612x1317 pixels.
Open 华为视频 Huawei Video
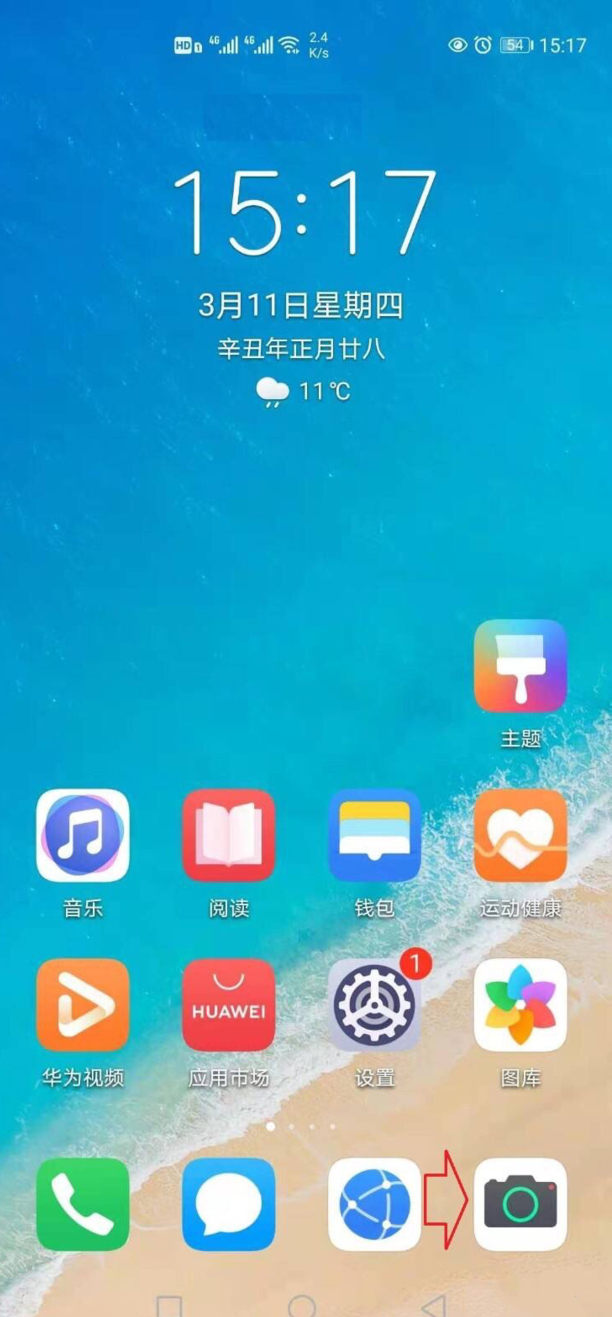83,1005
